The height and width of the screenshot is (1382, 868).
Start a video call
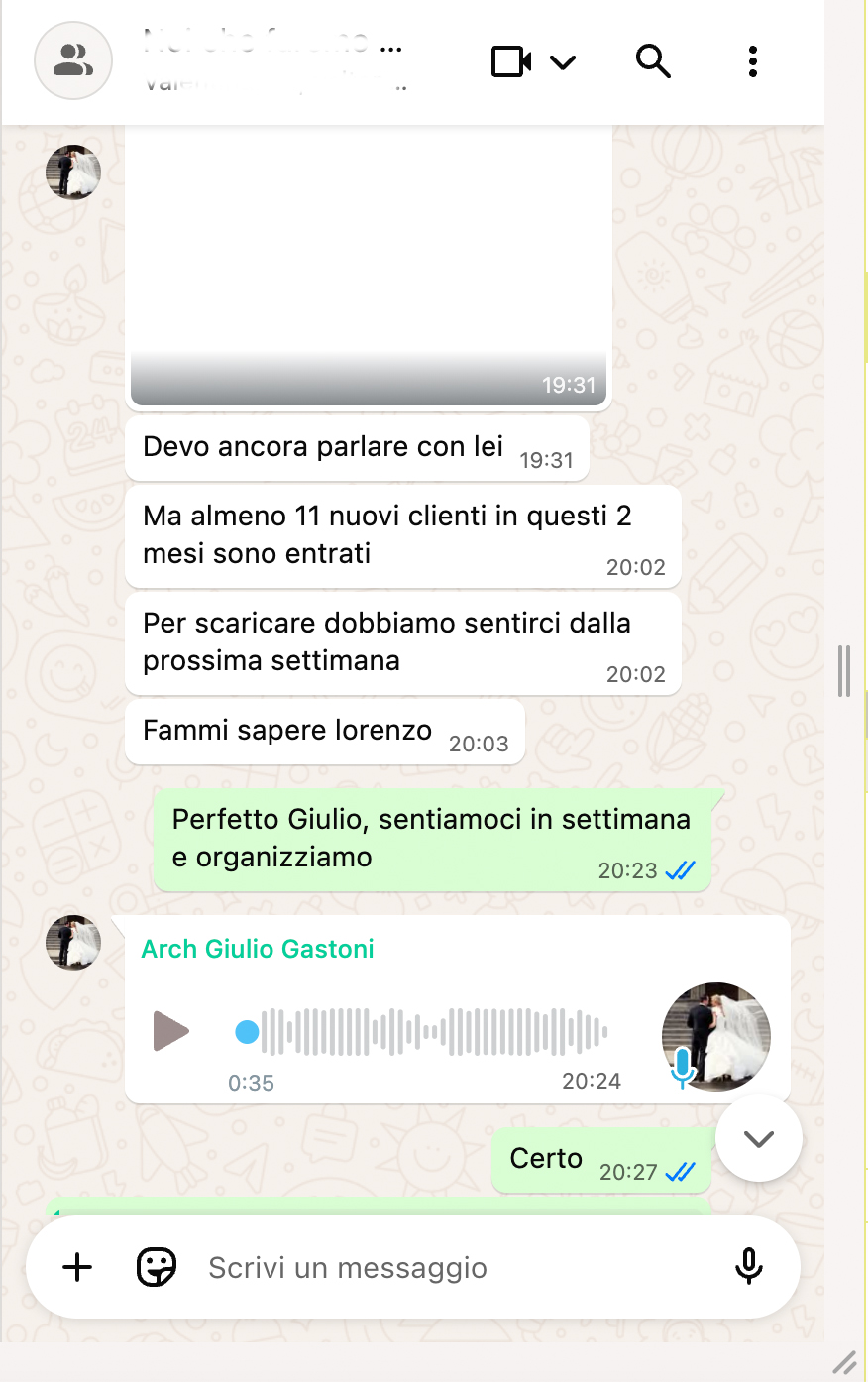tap(511, 62)
